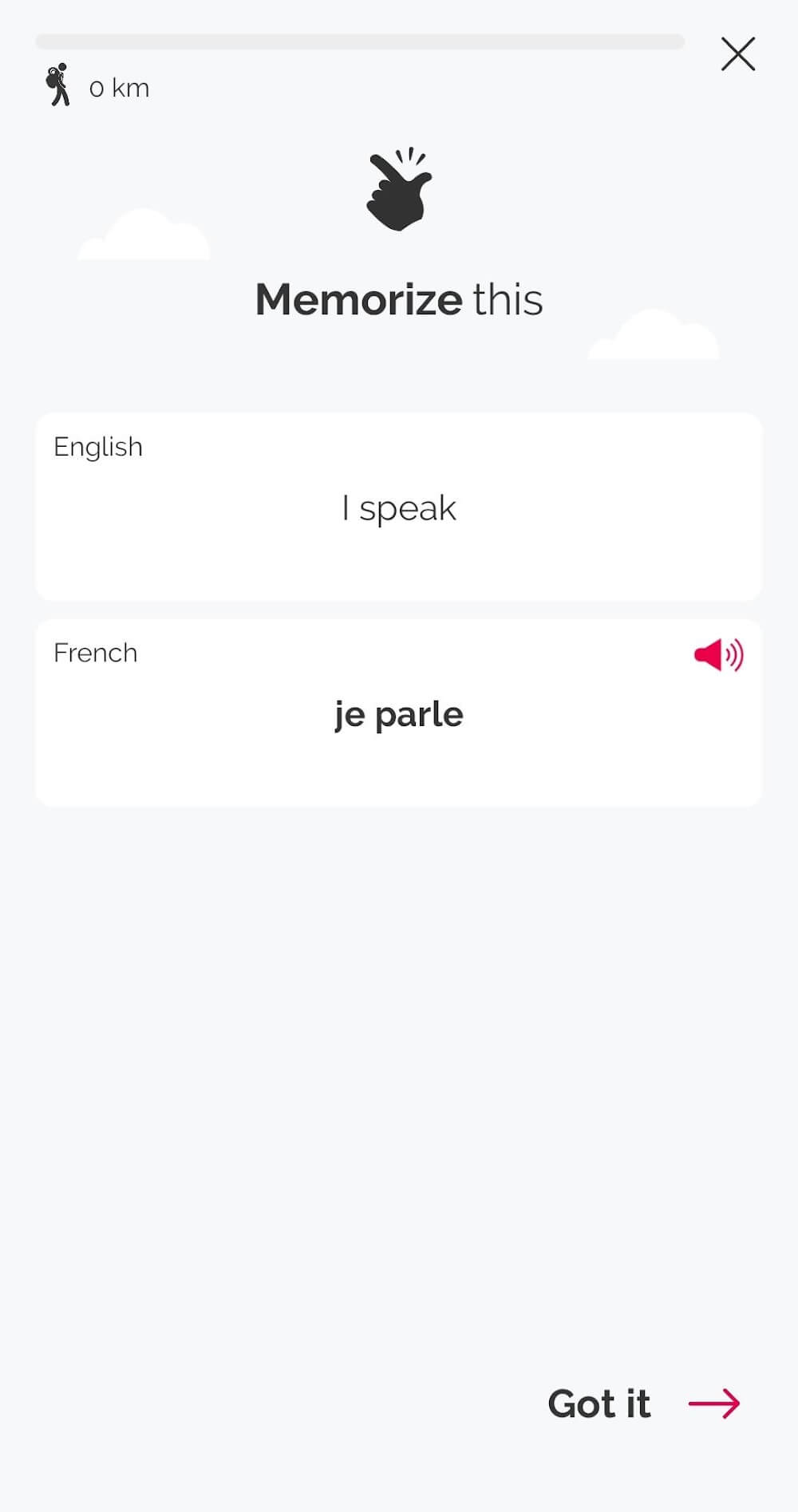This screenshot has height=1512, width=798.
Task: Continue with the Got it button
Action: tap(643, 1403)
